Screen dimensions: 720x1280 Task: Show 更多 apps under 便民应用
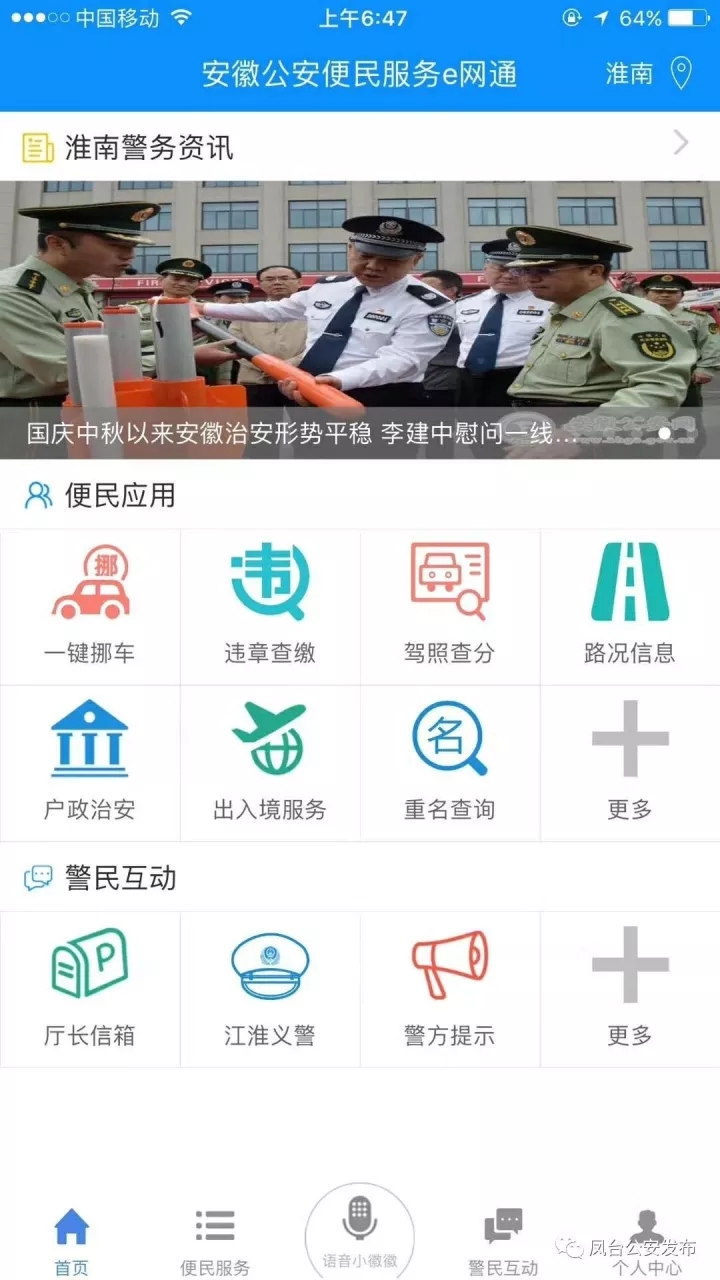click(630, 763)
